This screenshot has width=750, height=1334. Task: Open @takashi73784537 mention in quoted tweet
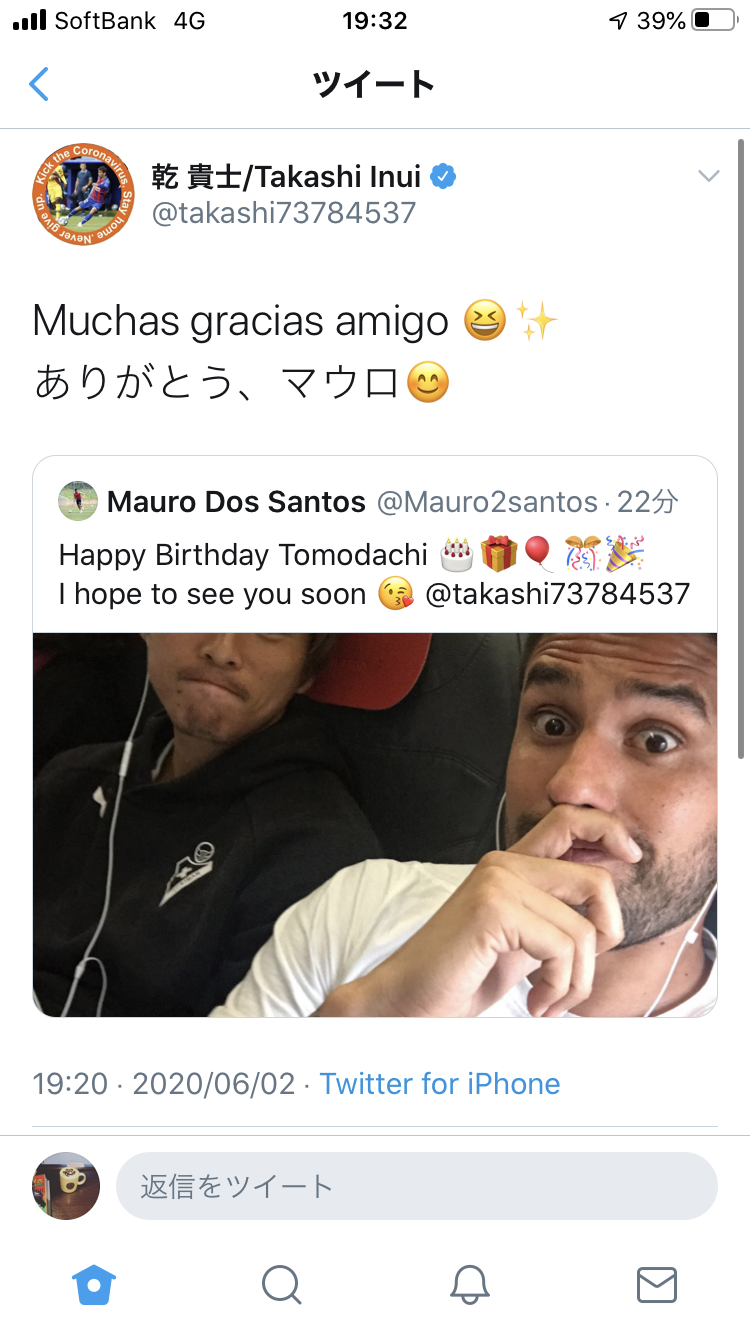(558, 594)
